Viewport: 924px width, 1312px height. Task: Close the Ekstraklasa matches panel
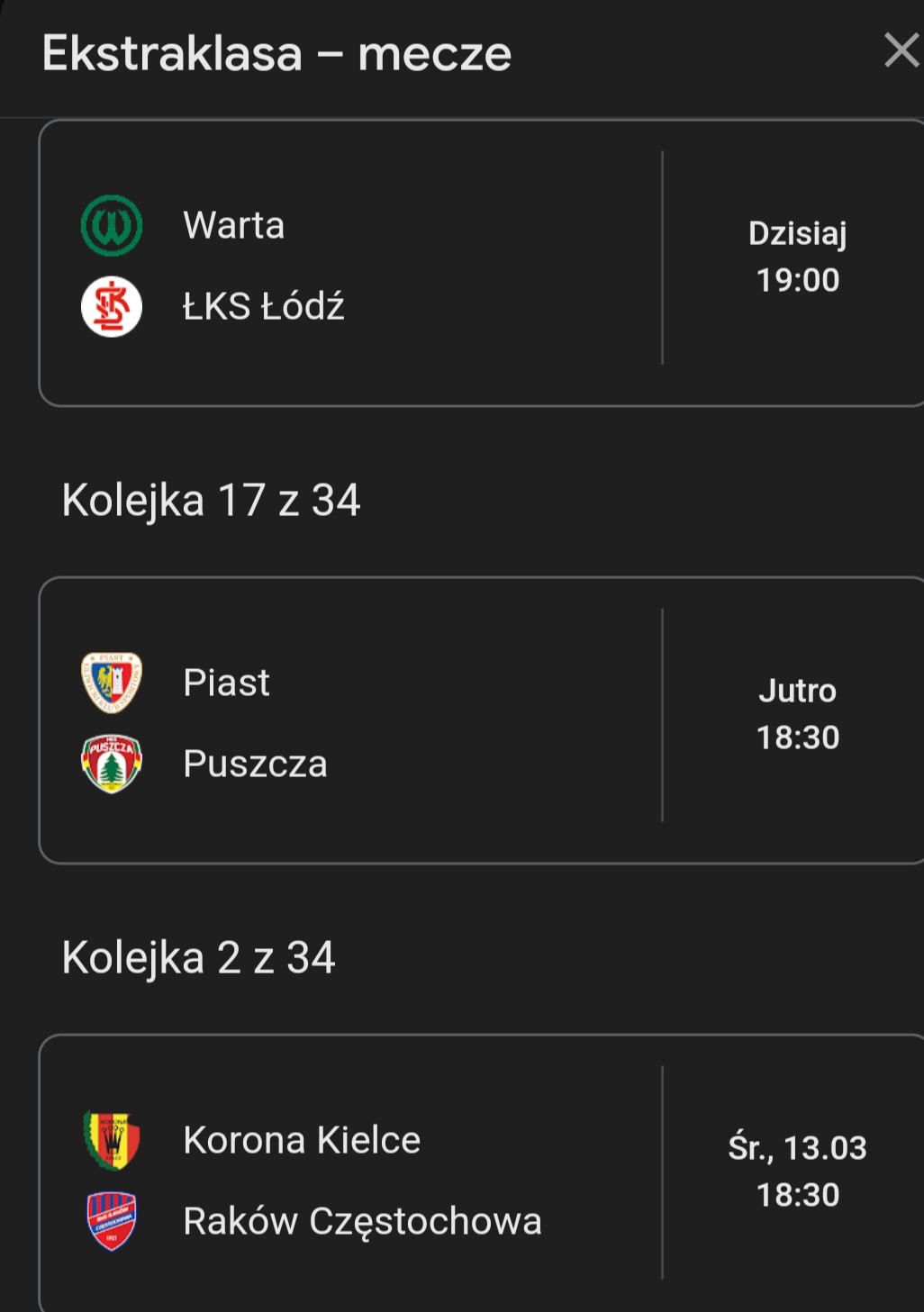pos(901,50)
